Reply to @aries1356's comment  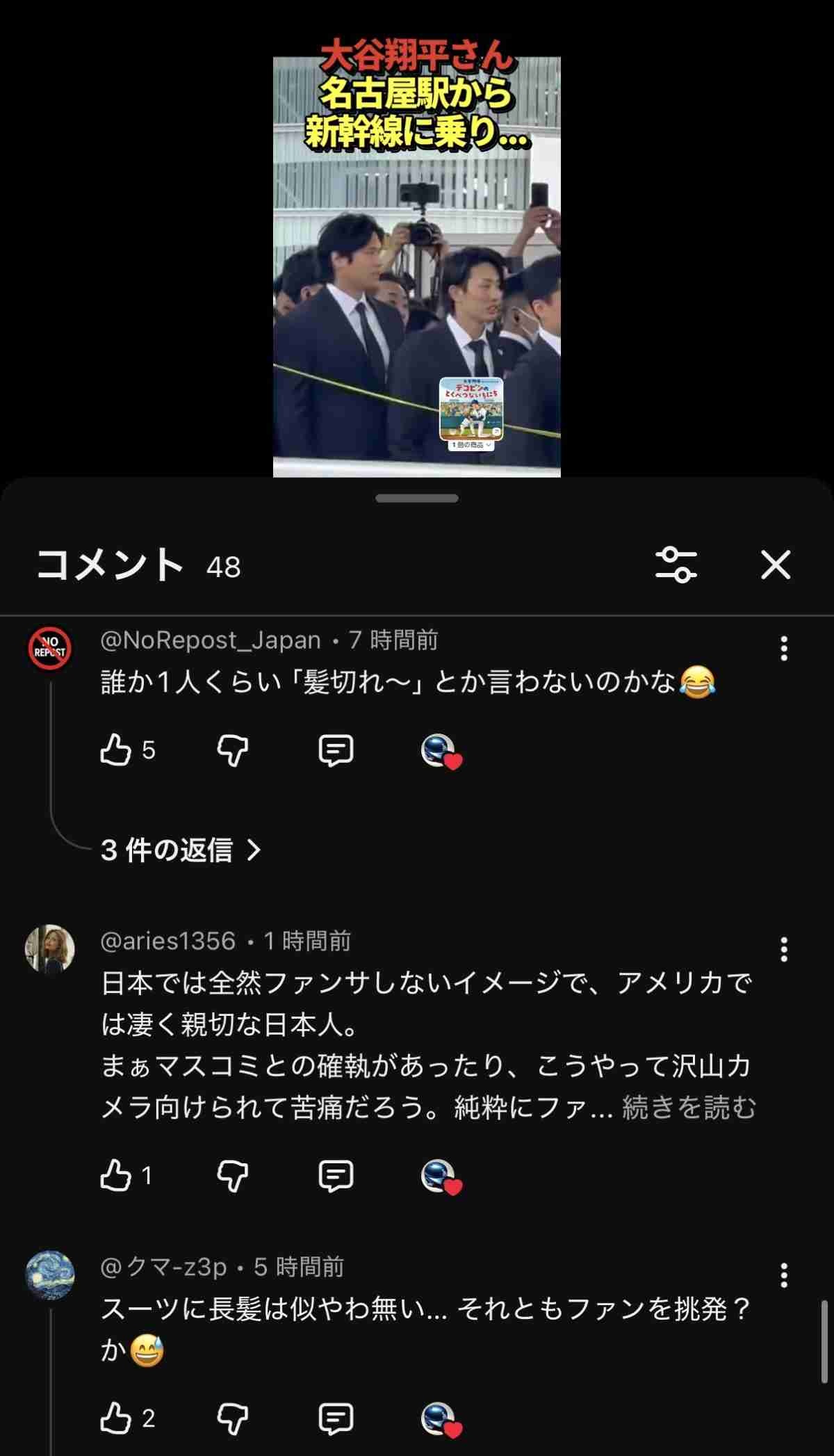336,1176
